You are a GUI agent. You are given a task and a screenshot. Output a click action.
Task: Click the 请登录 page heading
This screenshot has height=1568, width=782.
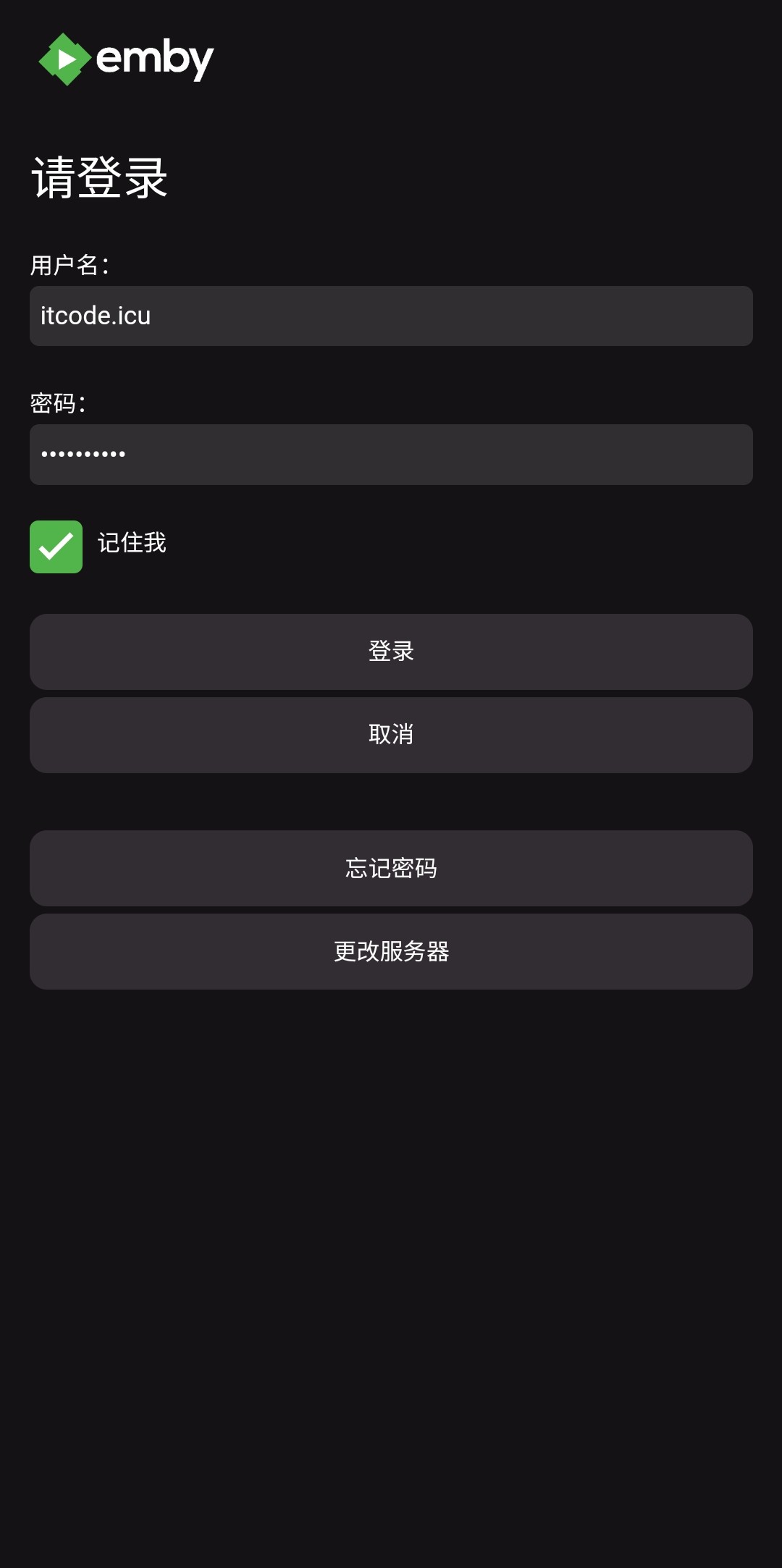[x=98, y=176]
